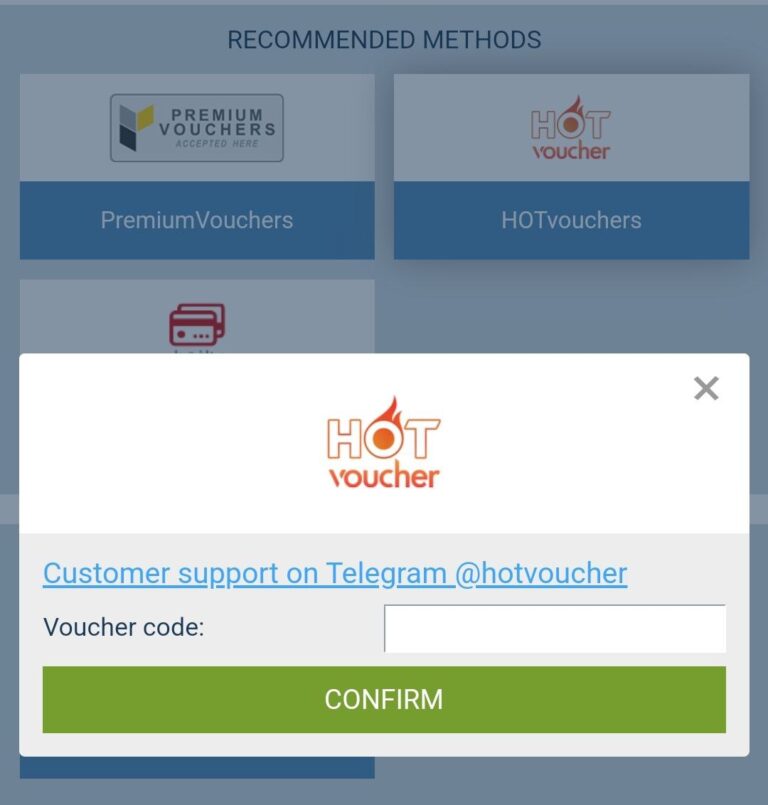Tap the green CONFIRM button
This screenshot has height=805, width=768.
pos(384,699)
